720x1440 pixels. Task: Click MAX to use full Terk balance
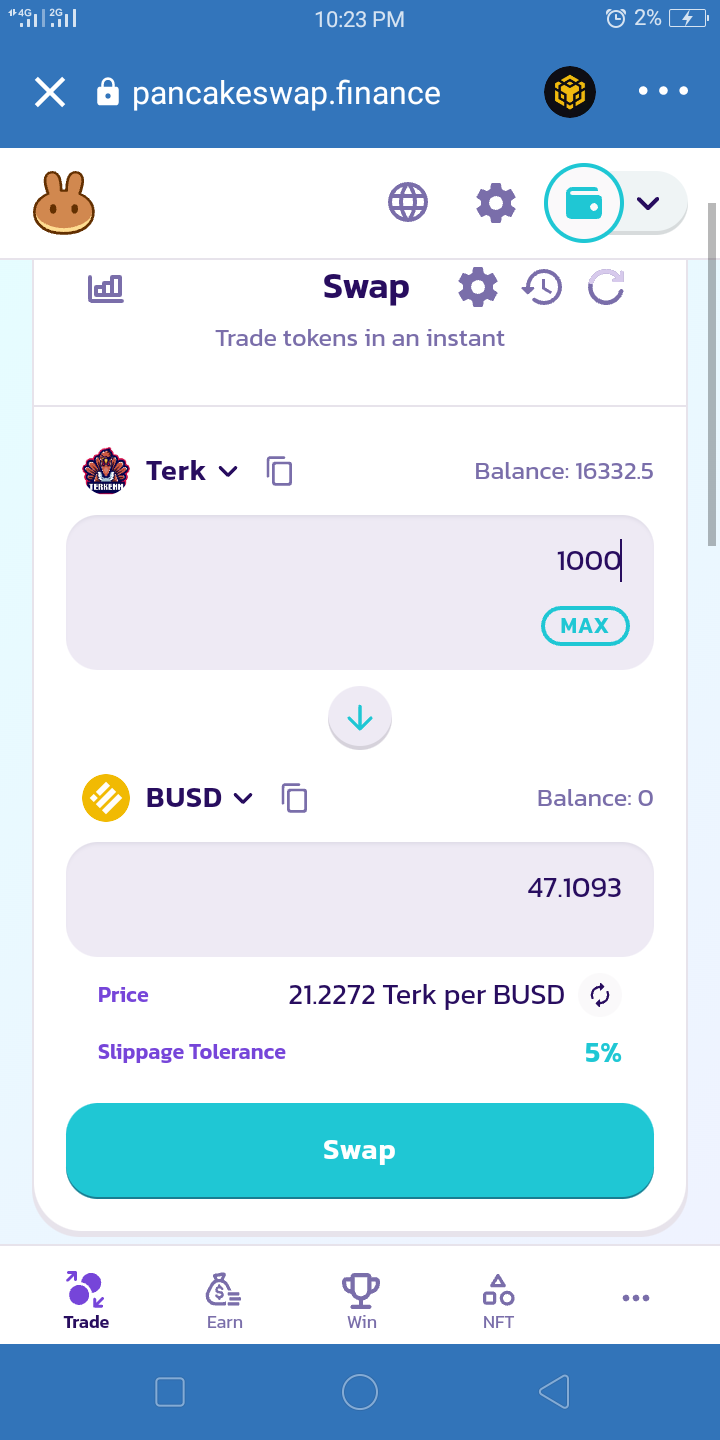point(584,626)
